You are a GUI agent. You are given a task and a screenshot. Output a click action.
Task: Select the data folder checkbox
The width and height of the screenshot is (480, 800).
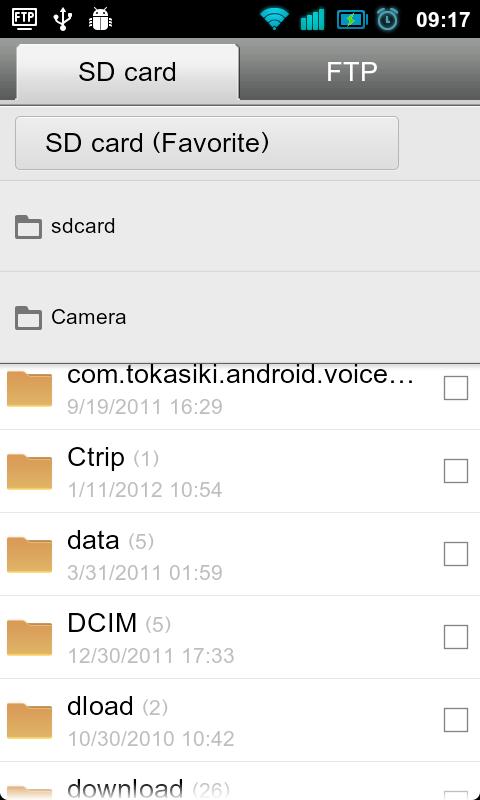coord(456,554)
